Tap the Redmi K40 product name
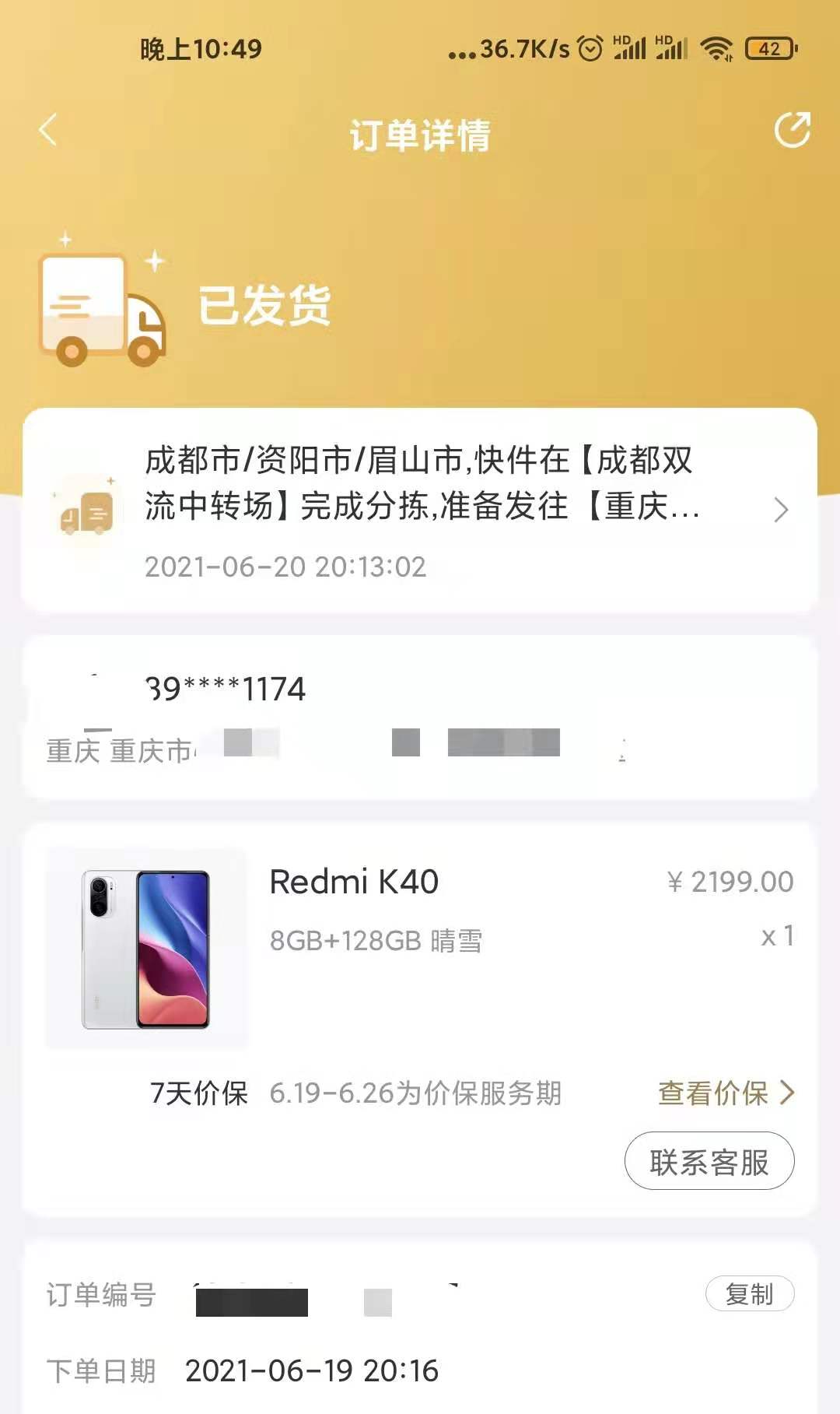 click(x=354, y=882)
